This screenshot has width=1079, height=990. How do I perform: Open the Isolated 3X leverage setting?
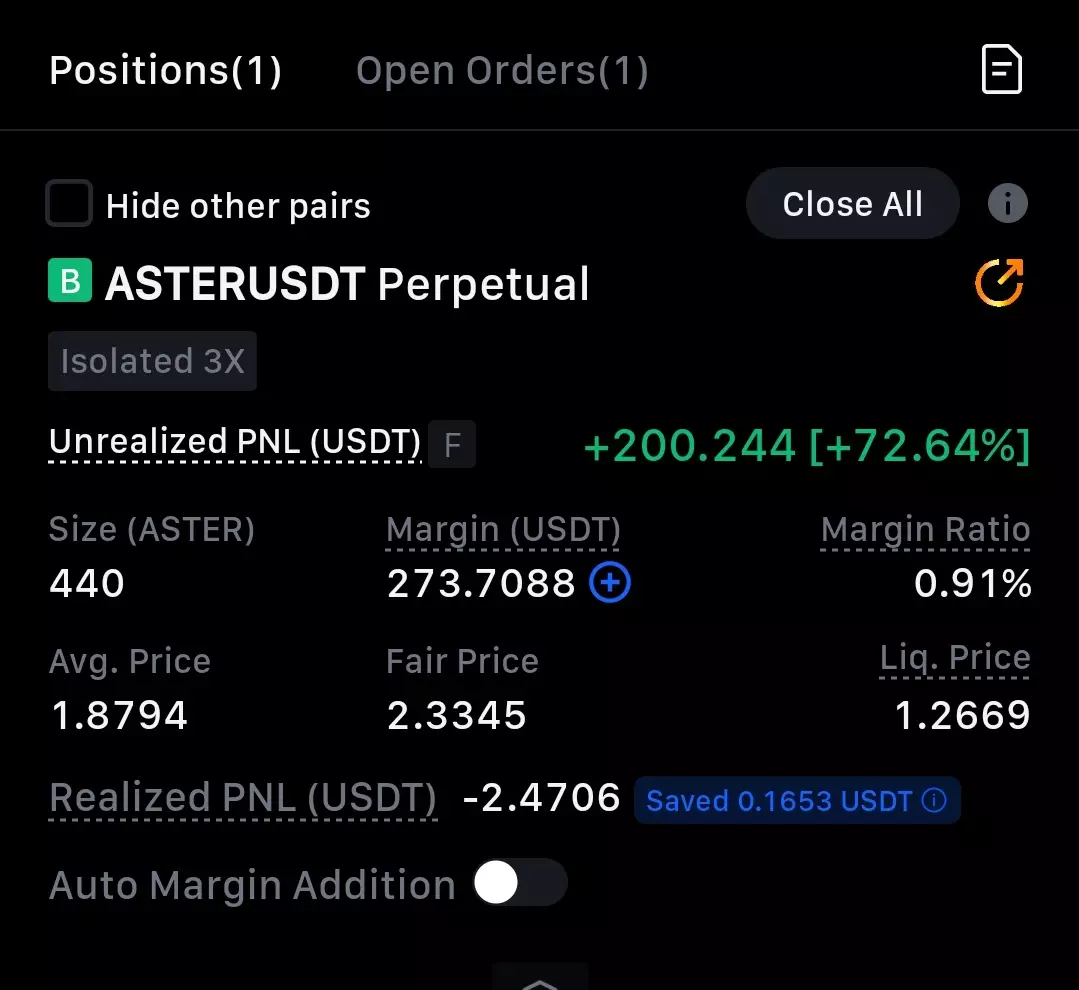pyautogui.click(x=152, y=361)
